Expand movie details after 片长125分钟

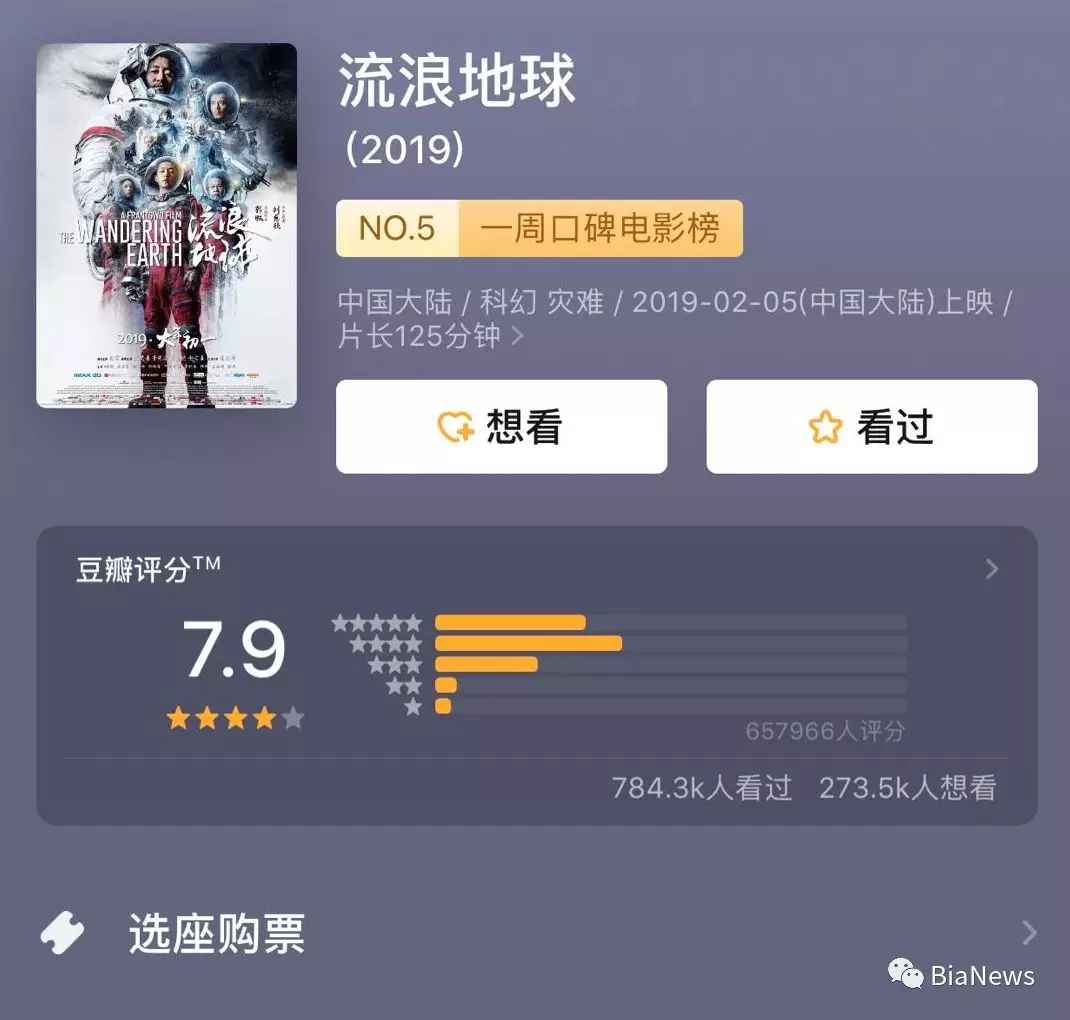tap(517, 337)
